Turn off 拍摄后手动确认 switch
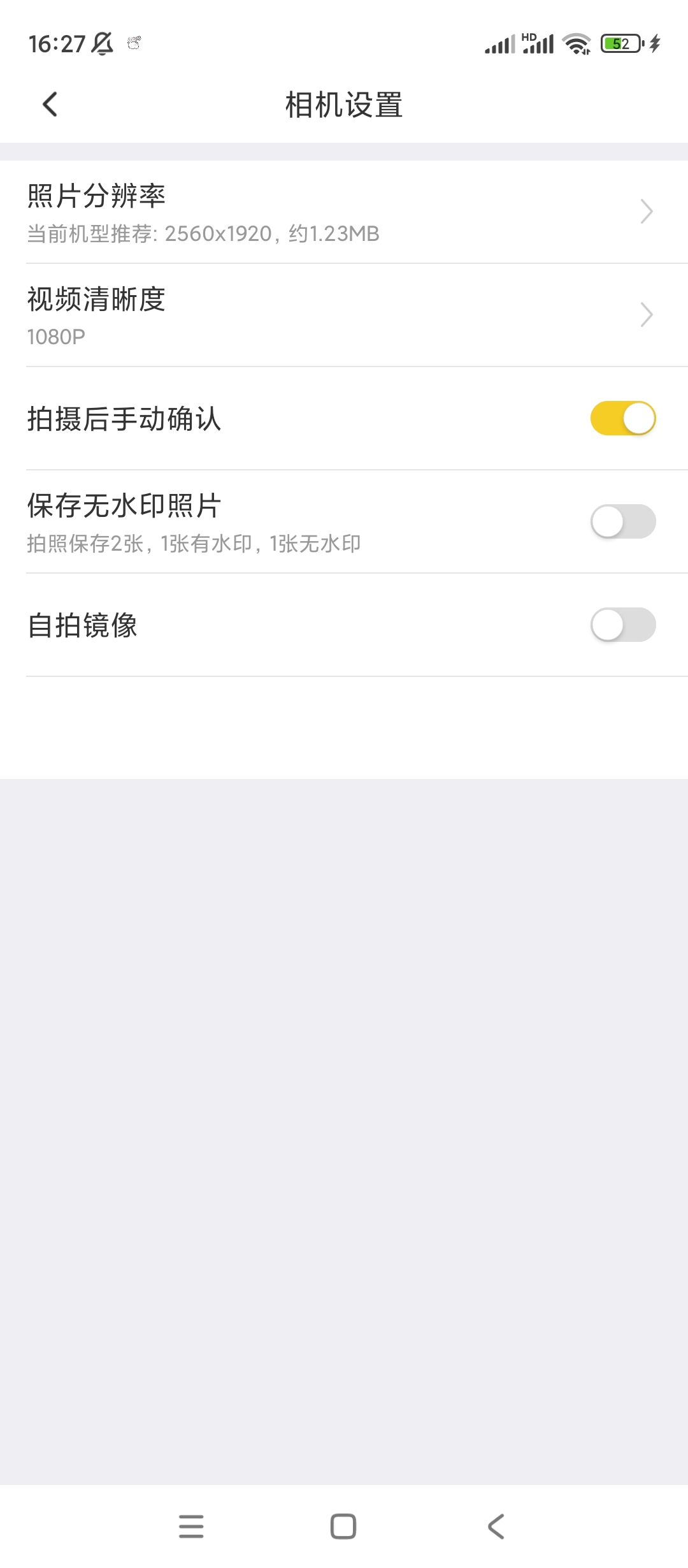 622,419
